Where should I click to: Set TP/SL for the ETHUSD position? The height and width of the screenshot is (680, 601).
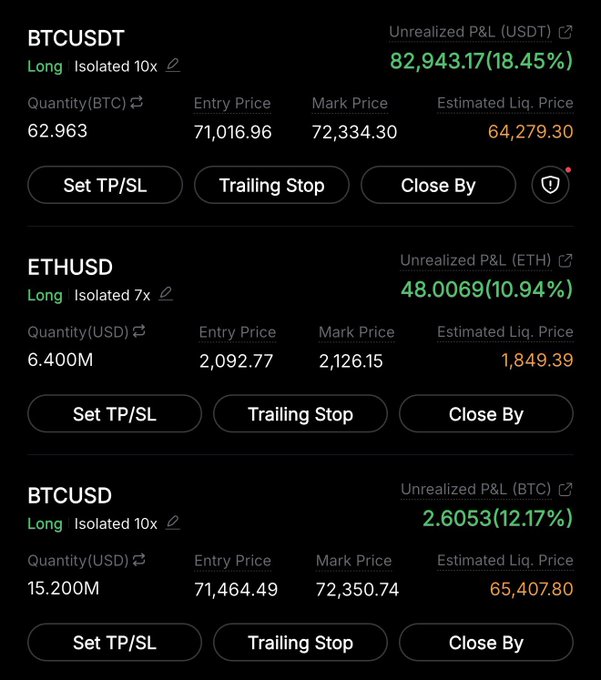coord(114,414)
